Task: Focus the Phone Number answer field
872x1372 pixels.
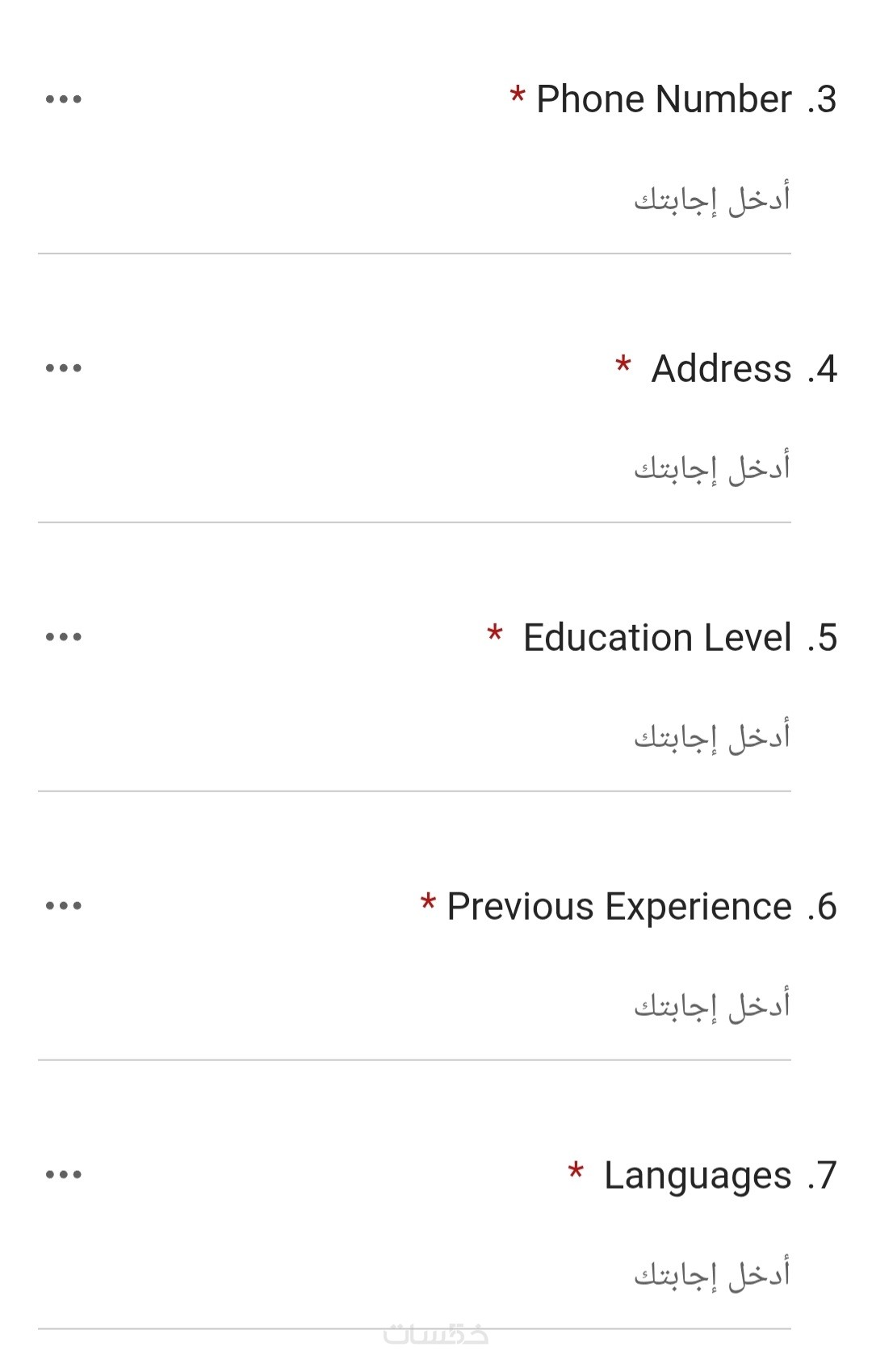Action: [413, 200]
